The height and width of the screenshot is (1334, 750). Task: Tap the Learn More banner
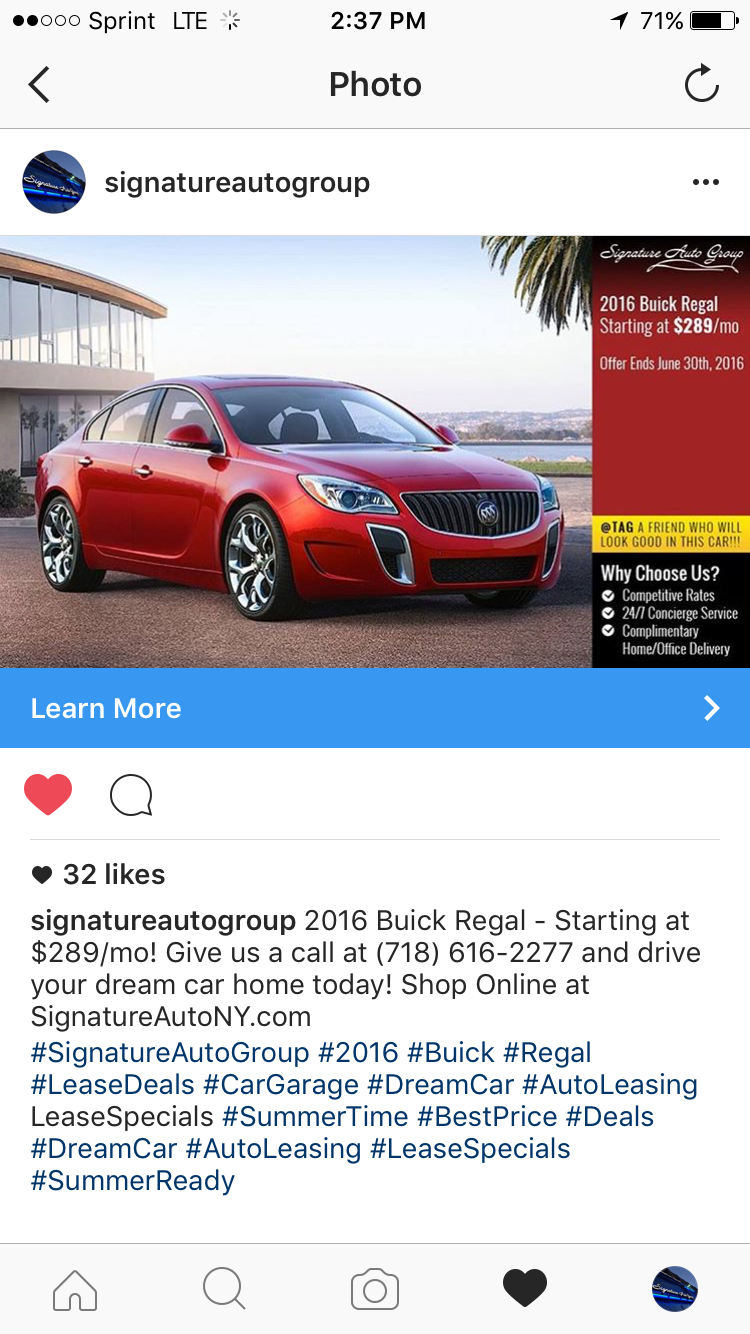click(x=375, y=708)
